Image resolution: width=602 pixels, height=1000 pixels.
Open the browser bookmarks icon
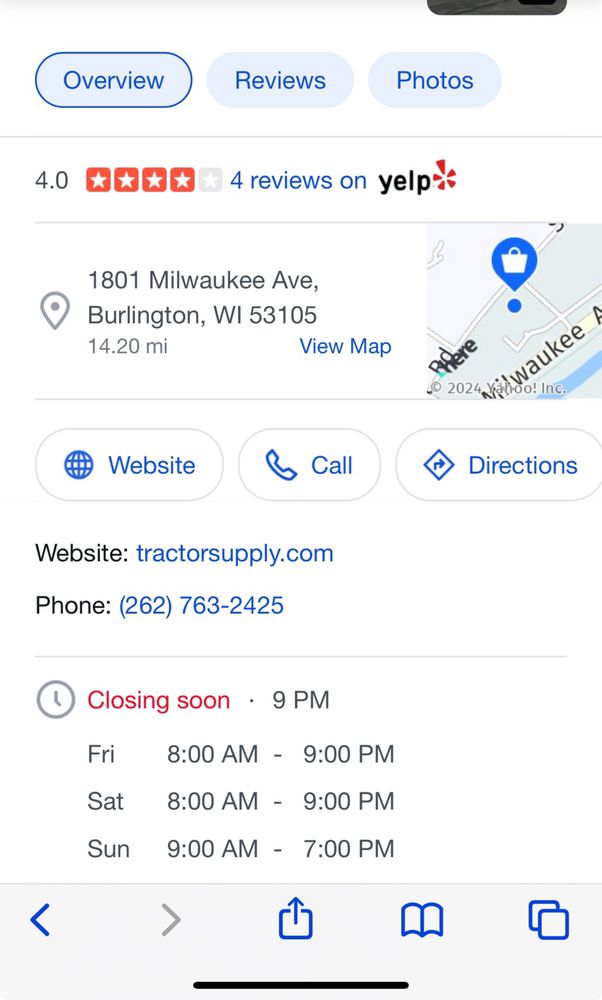422,920
